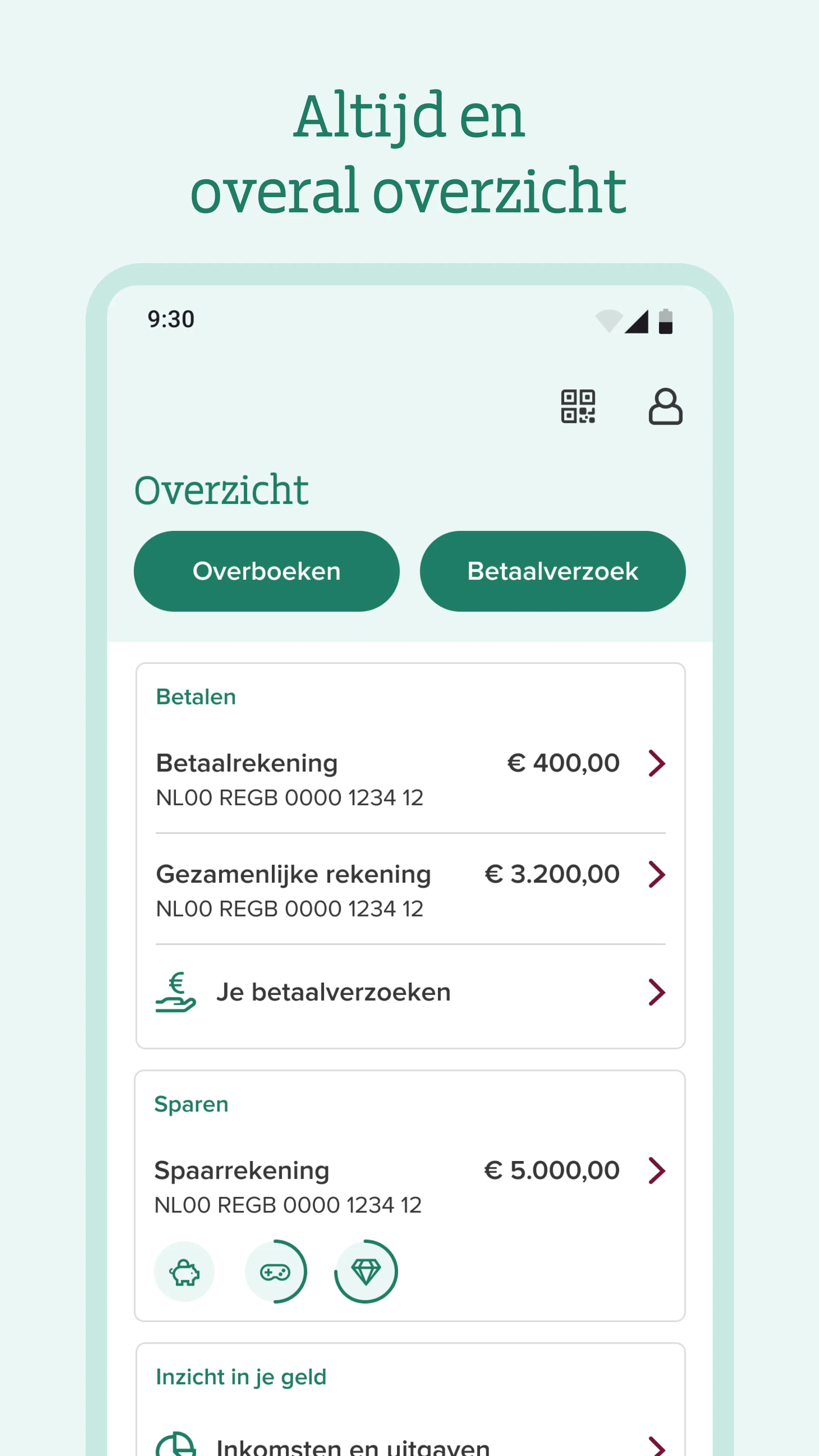Click the Overzicht page title

[x=221, y=489]
